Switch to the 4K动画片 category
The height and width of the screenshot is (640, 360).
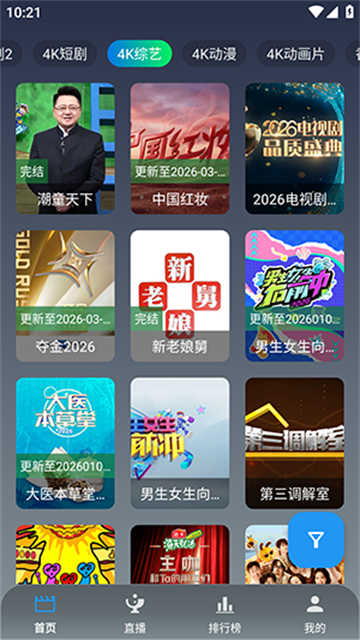tap(296, 54)
